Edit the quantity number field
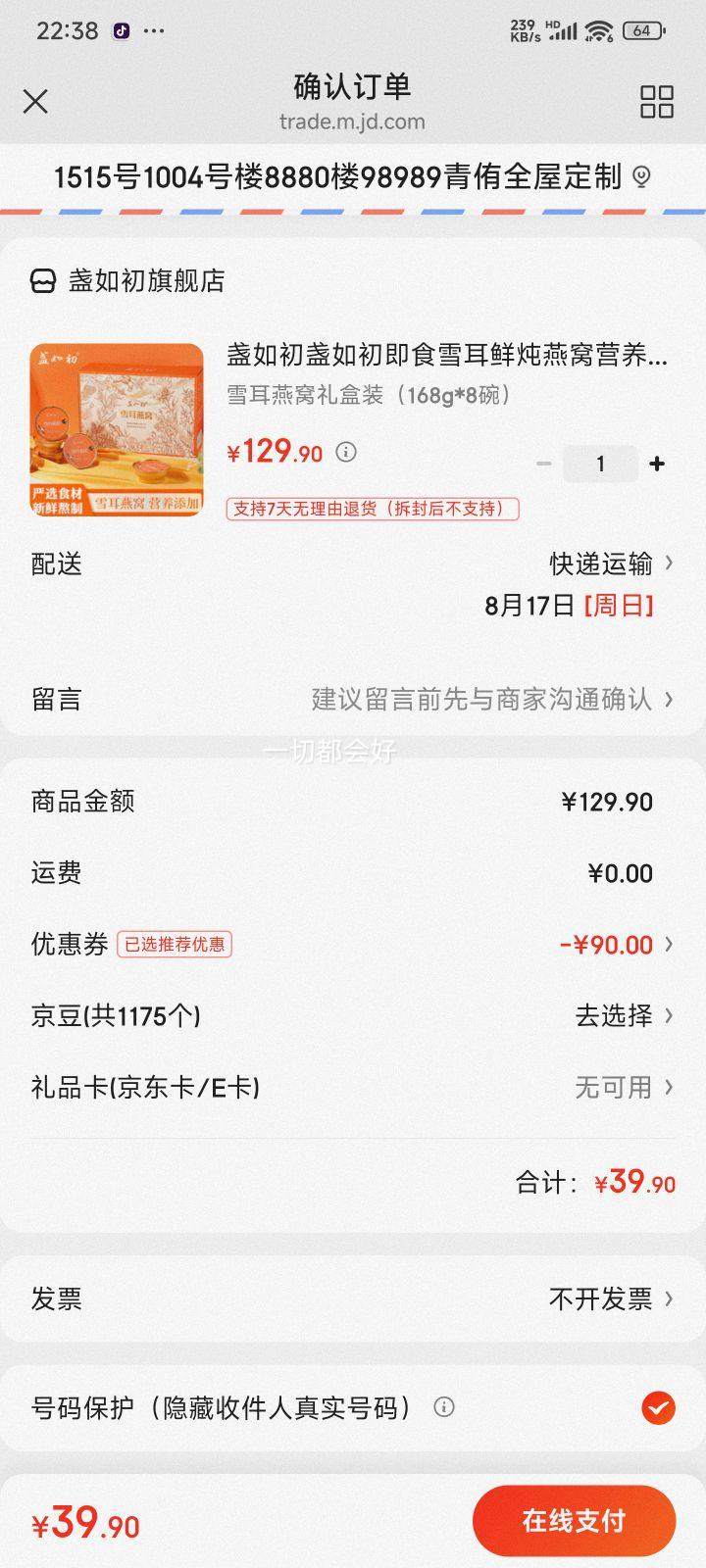Screen dimensions: 706x1568 coord(600,464)
